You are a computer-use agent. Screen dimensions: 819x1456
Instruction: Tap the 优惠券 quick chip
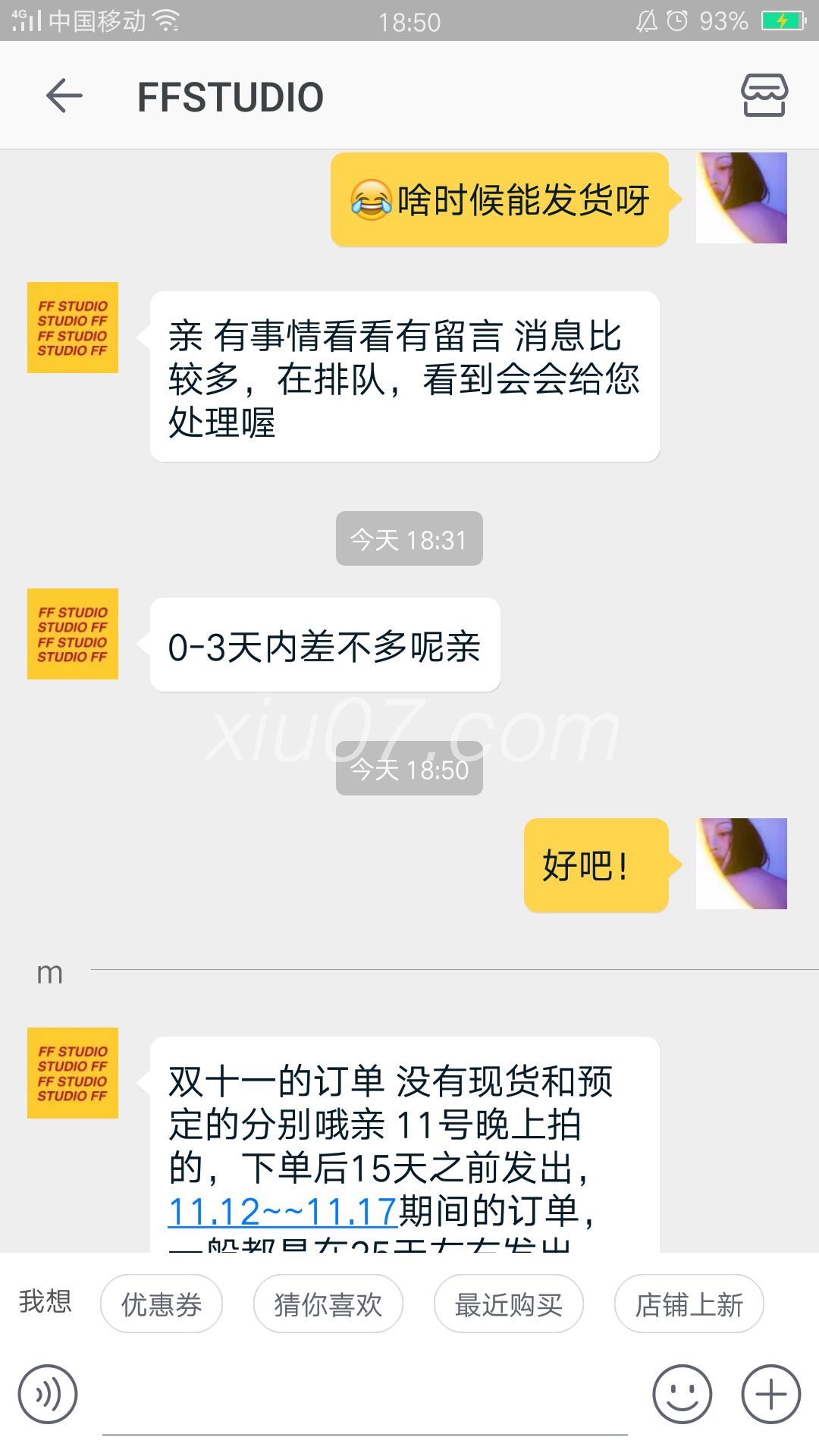[162, 1304]
